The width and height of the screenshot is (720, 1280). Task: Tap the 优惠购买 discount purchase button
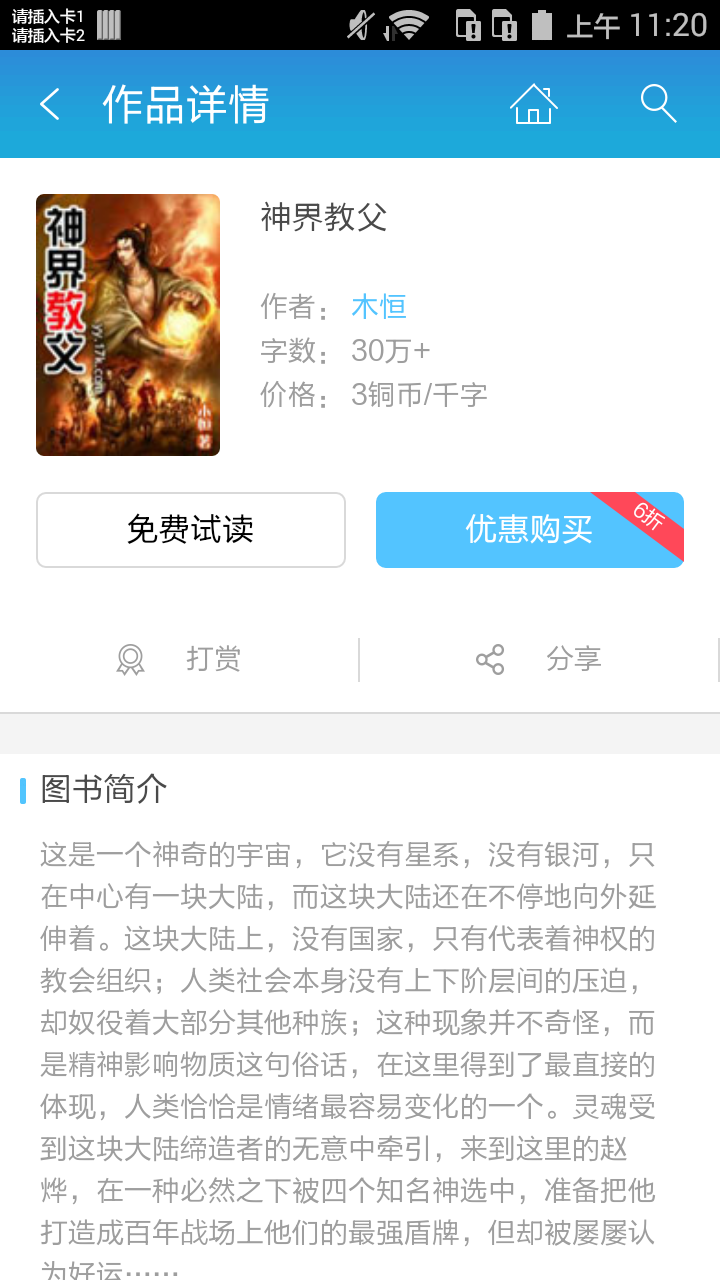(530, 530)
